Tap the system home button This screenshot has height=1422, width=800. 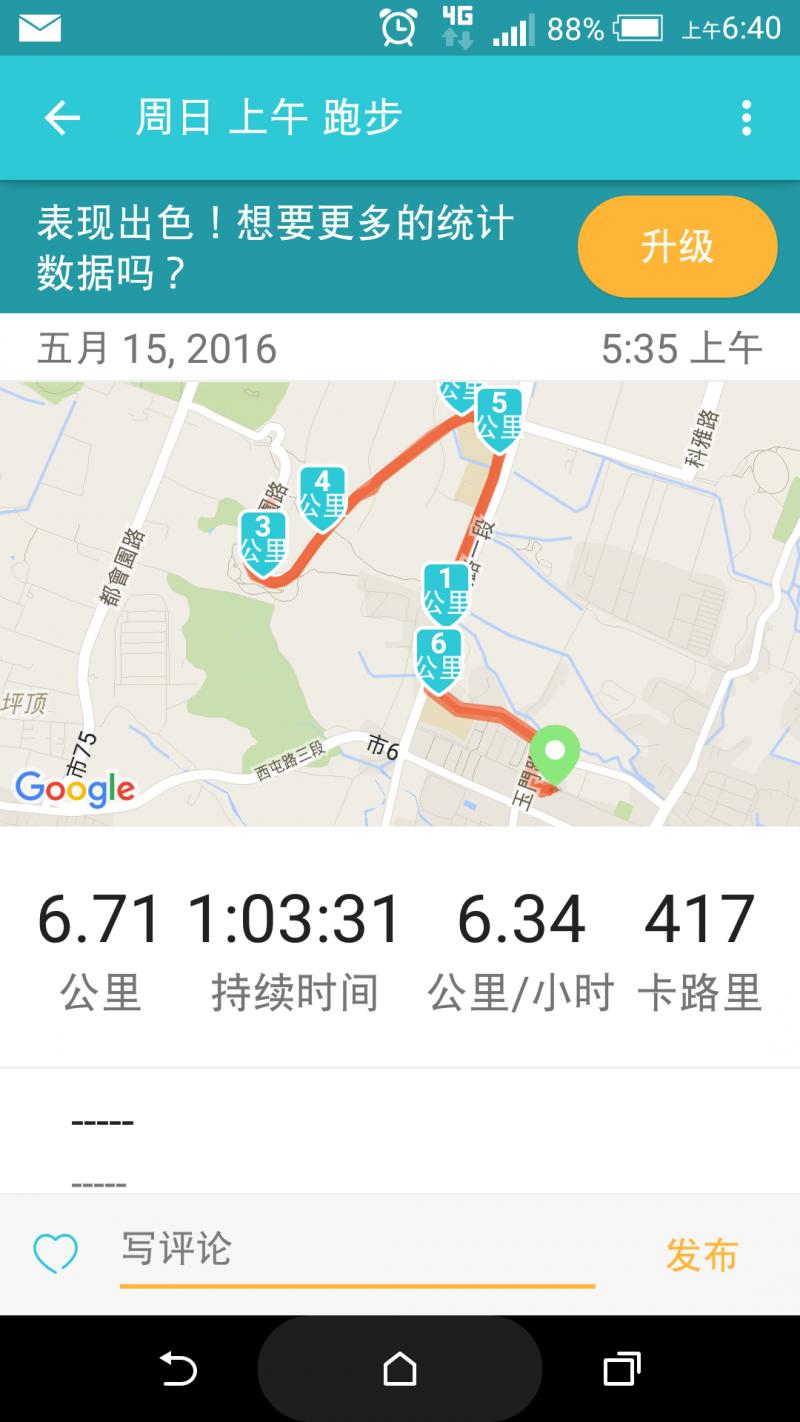tap(400, 1368)
